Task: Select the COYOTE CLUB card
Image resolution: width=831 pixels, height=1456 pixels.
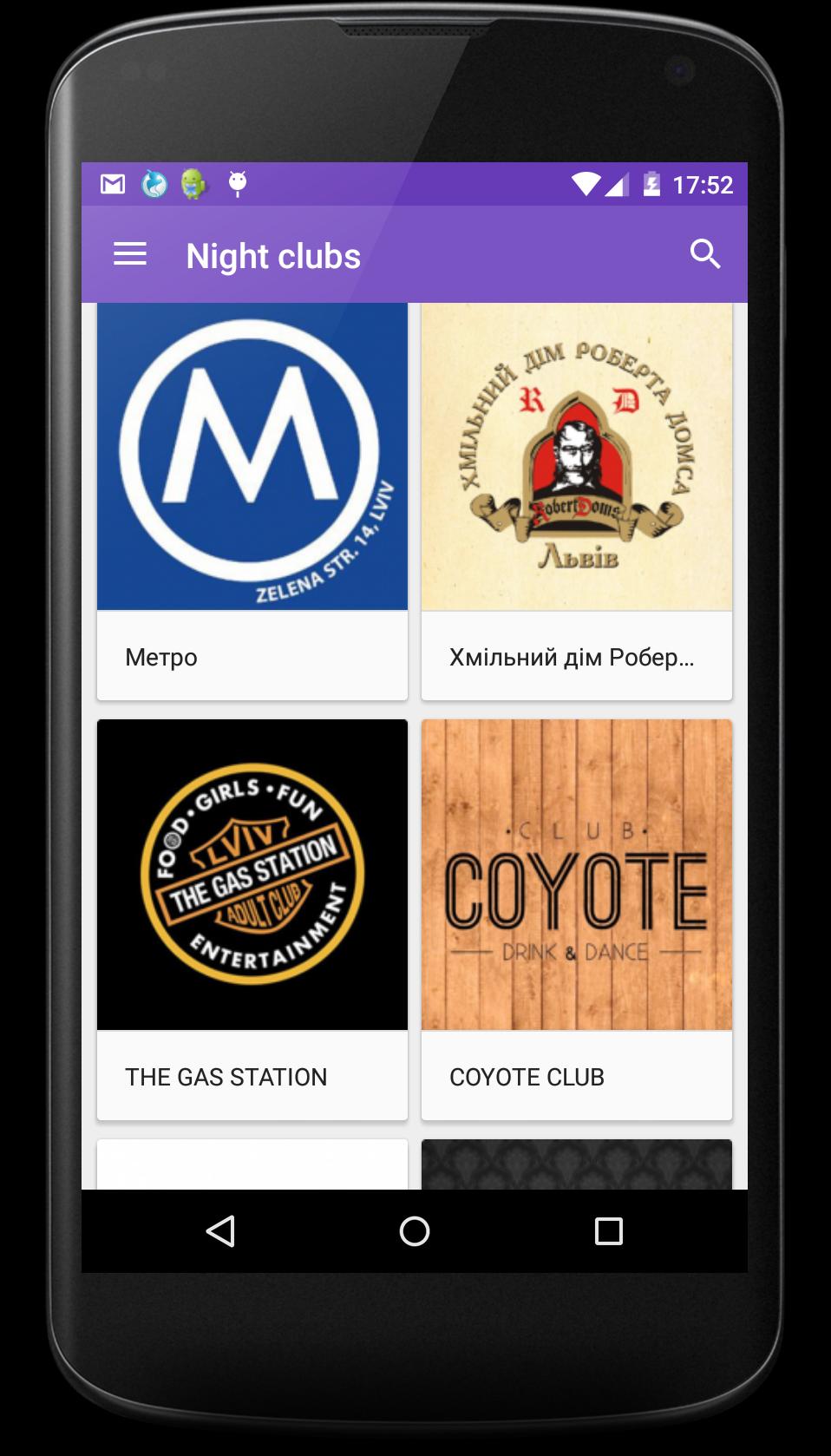Action: point(576,918)
